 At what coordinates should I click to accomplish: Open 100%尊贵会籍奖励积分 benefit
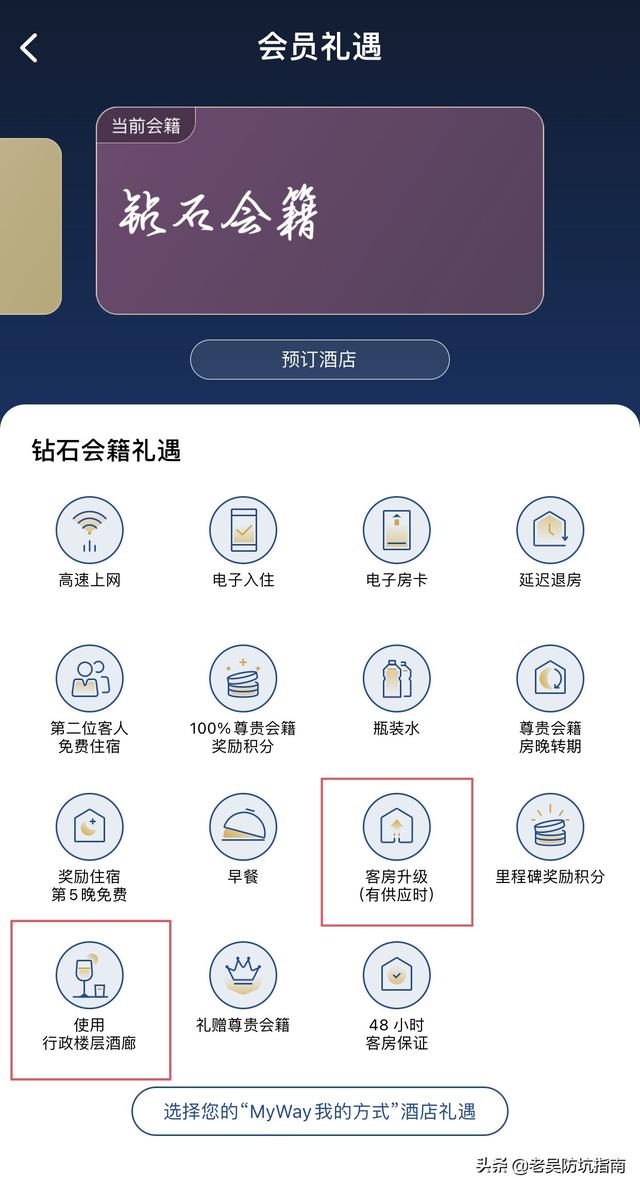coord(243,679)
